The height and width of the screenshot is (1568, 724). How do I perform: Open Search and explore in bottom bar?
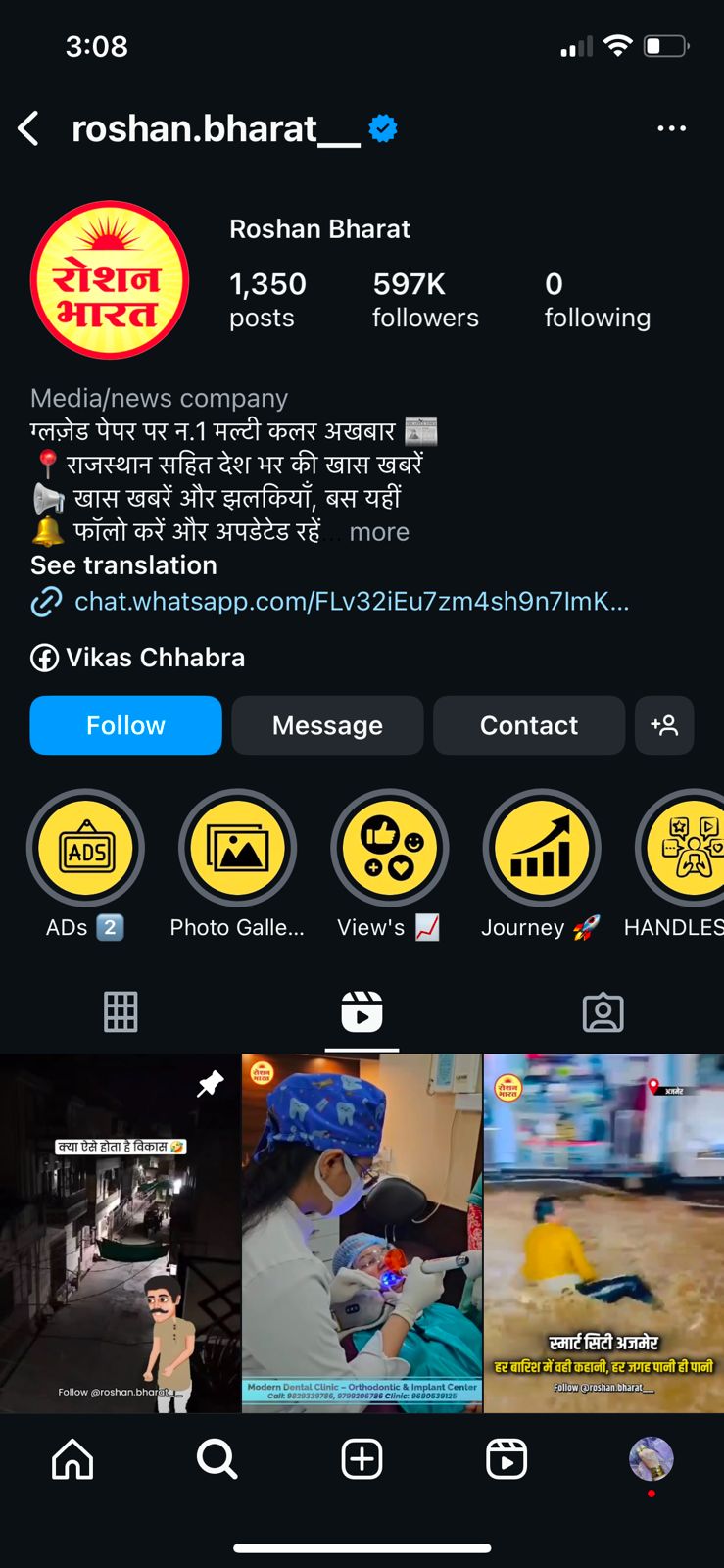click(x=217, y=1459)
